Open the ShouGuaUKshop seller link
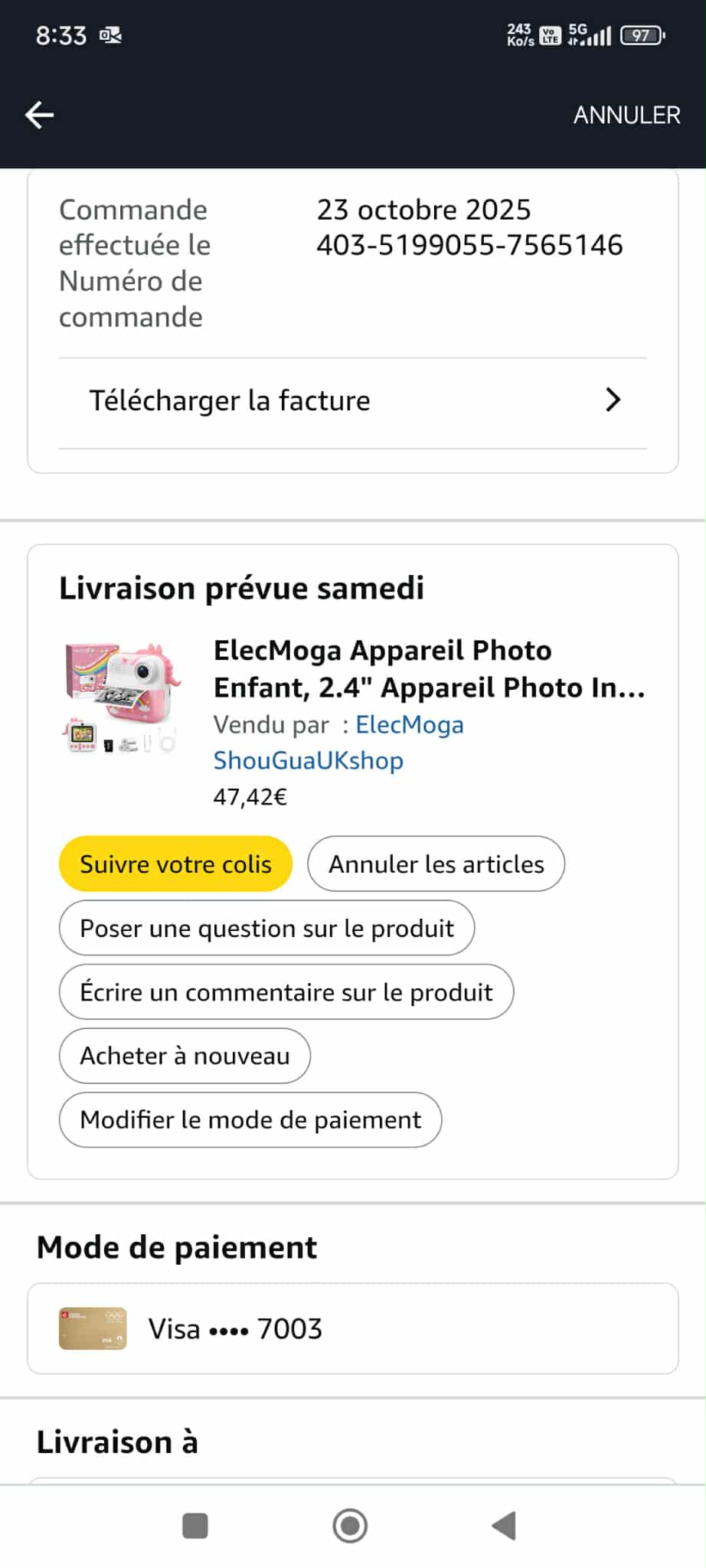This screenshot has height=1568, width=706. tap(308, 760)
